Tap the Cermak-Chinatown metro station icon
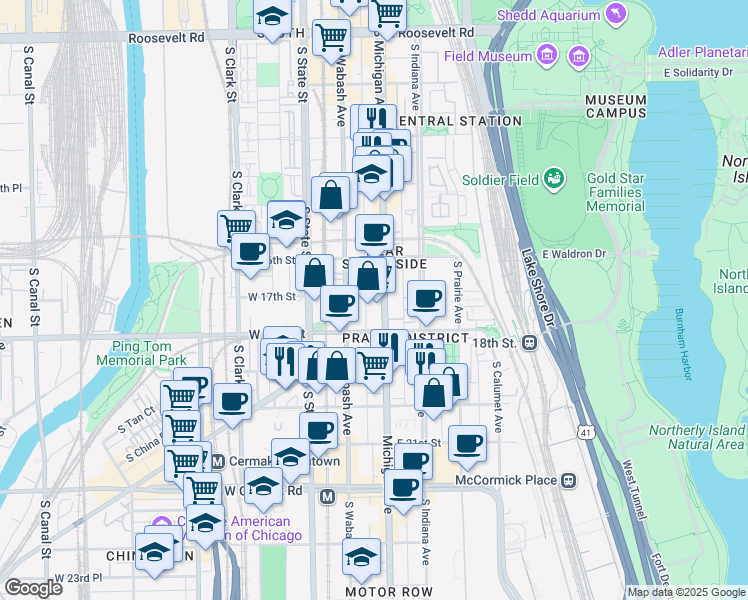Screen dimensions: 748x600 tap(218, 462)
